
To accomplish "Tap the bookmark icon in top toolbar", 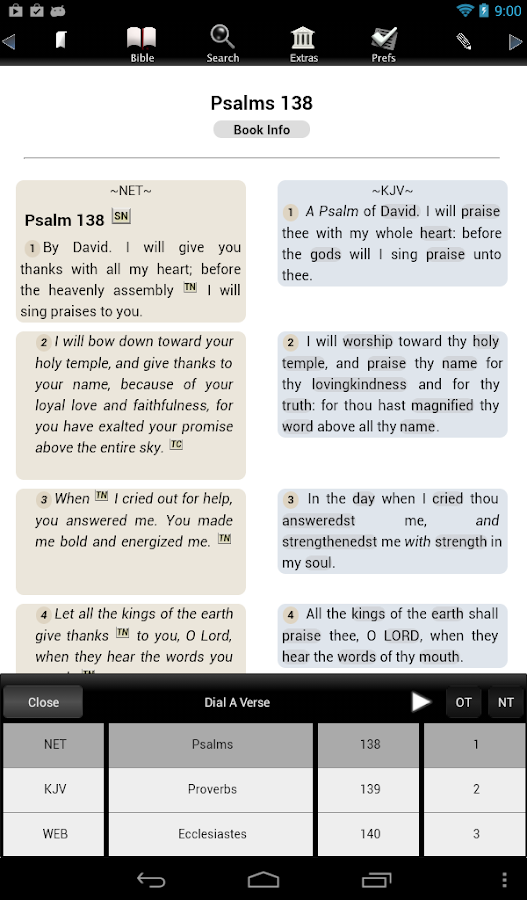I will click(x=61, y=40).
